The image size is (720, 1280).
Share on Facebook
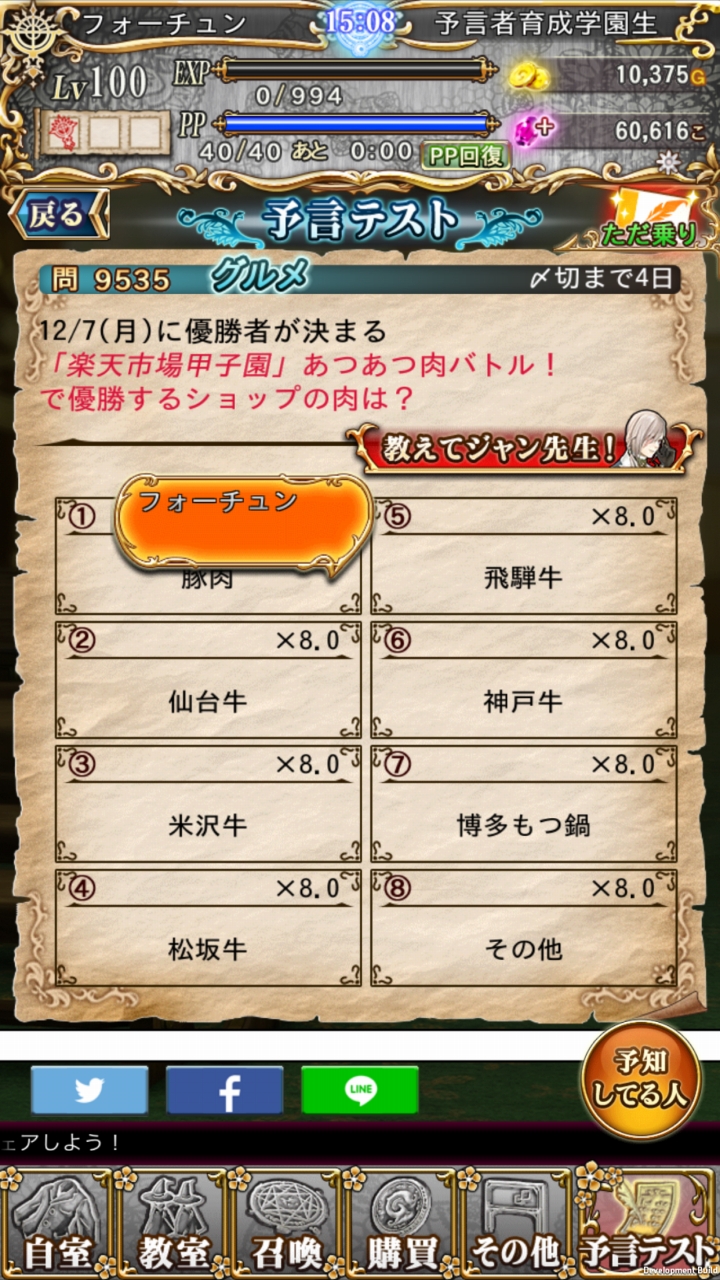pos(225,1090)
